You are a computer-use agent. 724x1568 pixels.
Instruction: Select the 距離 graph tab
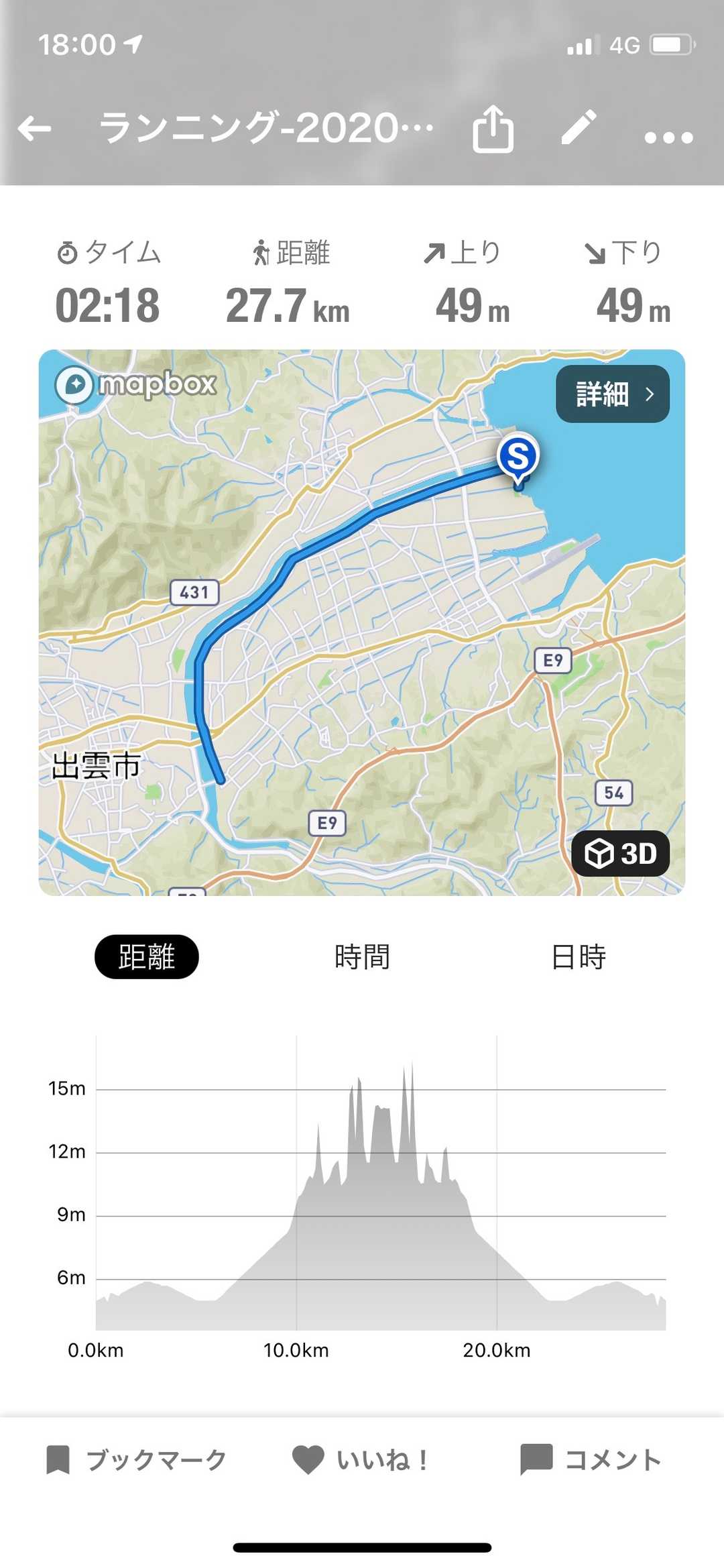(x=147, y=956)
